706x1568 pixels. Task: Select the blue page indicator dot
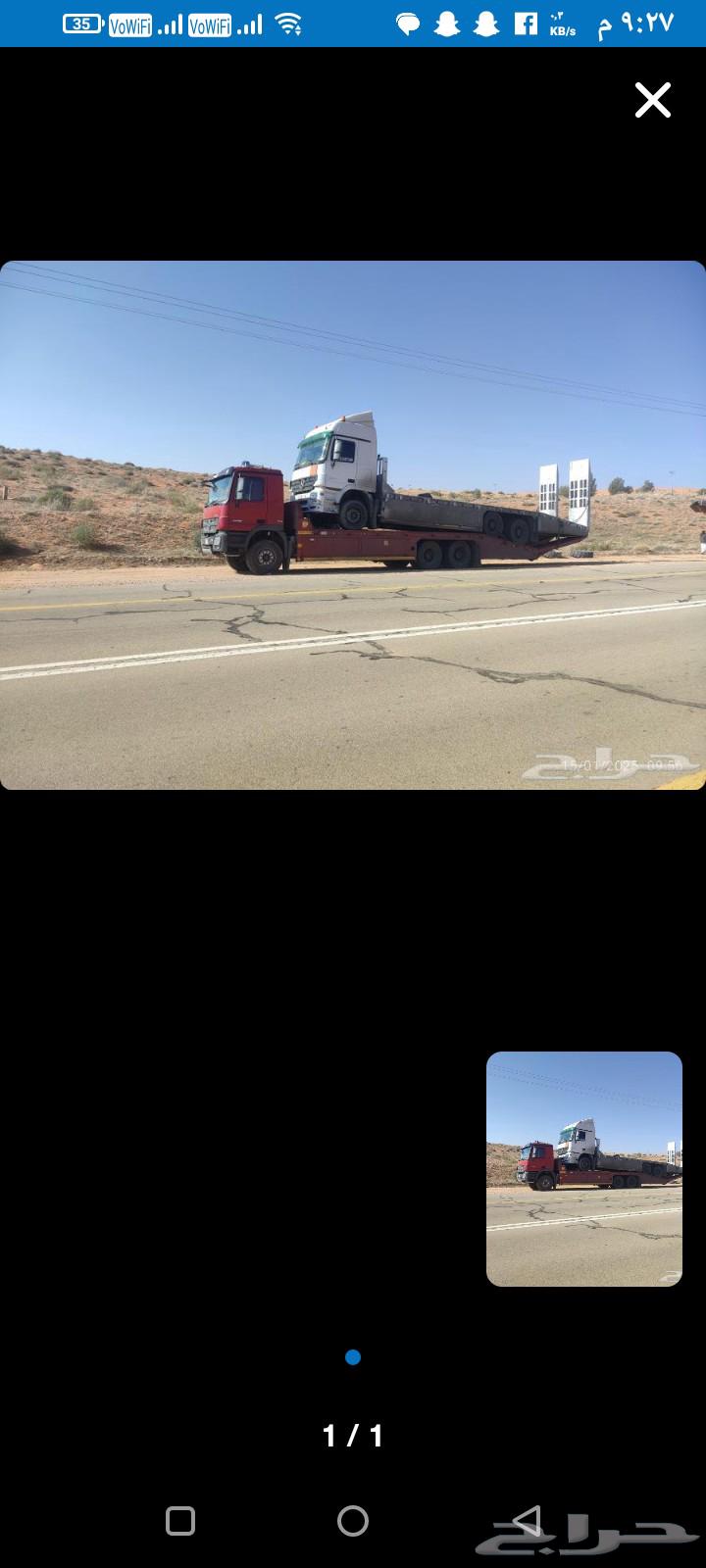(x=353, y=1357)
